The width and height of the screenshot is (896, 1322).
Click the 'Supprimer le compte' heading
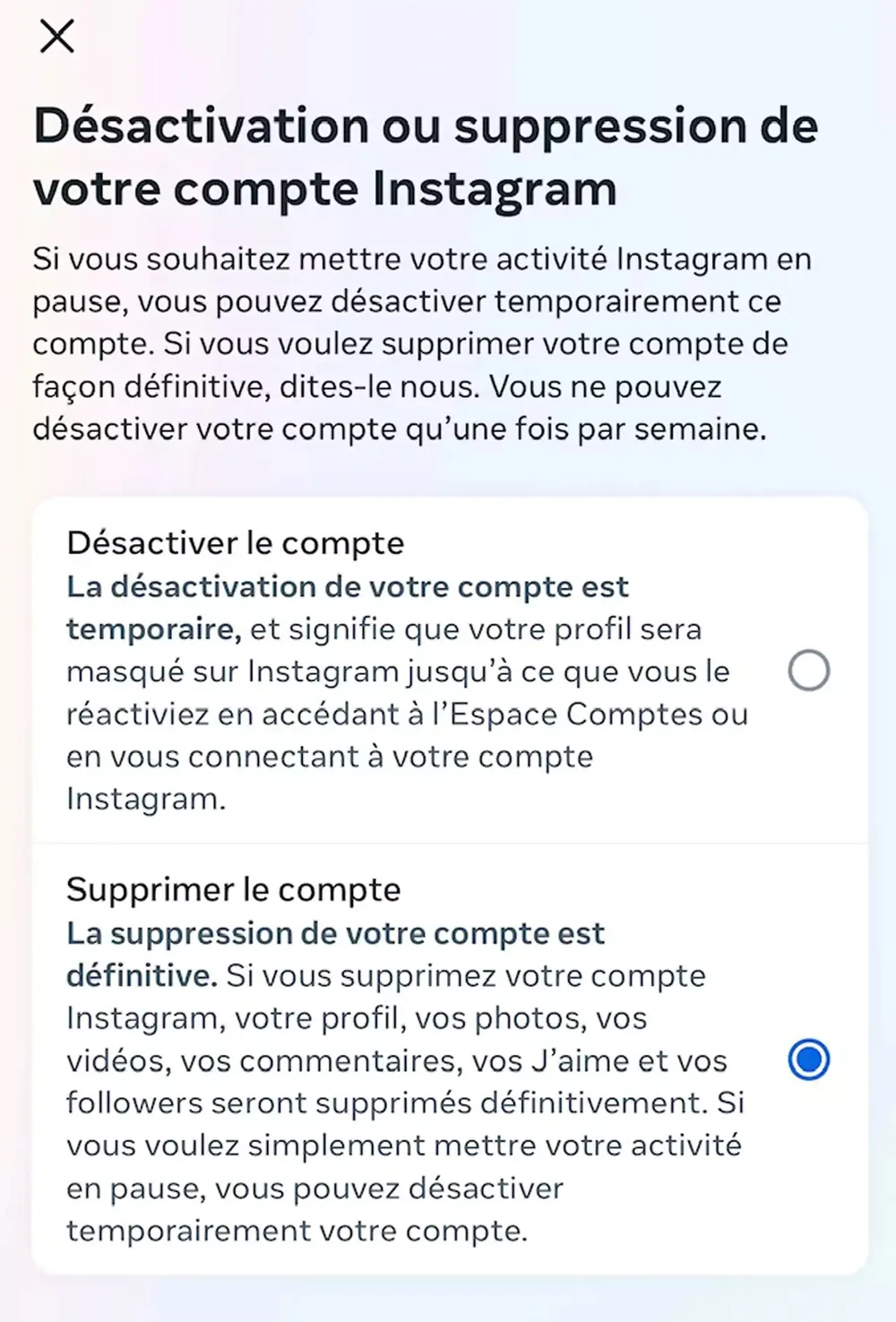(232, 889)
